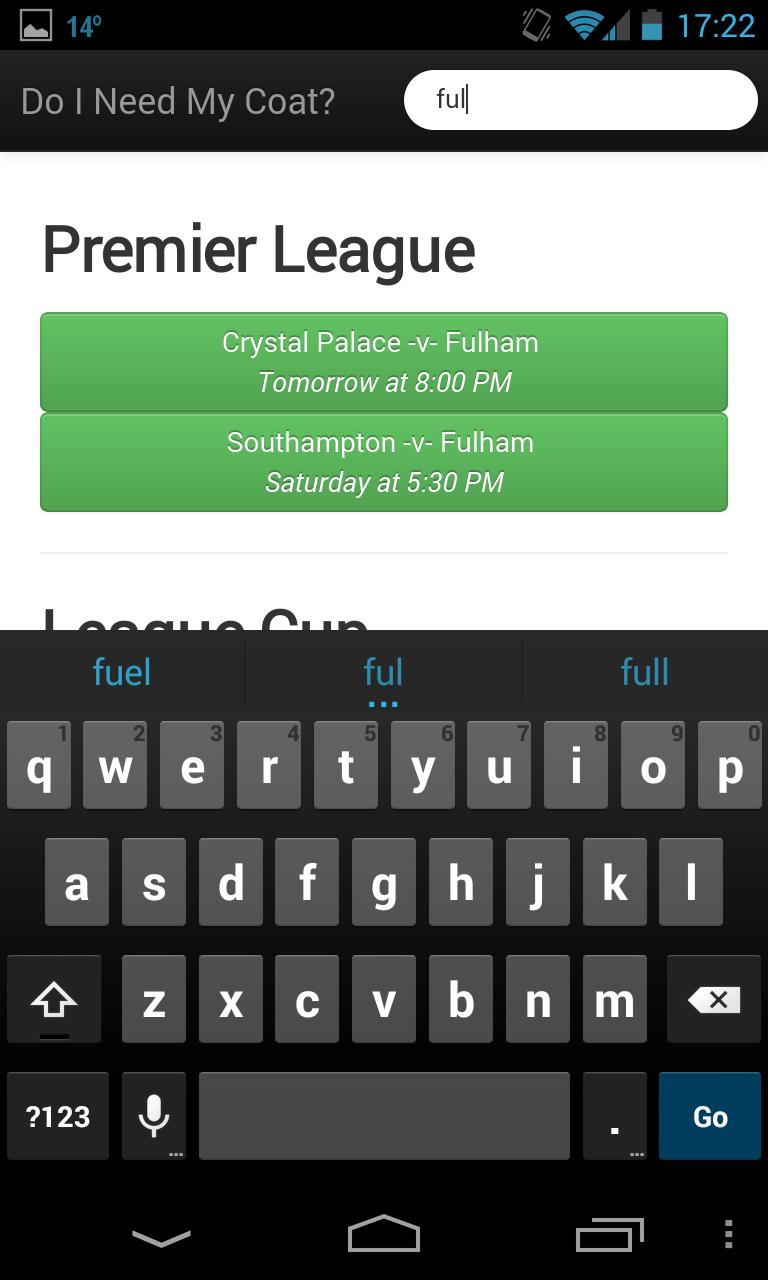Open the Southampton -v- Fulham fixture

(384, 462)
